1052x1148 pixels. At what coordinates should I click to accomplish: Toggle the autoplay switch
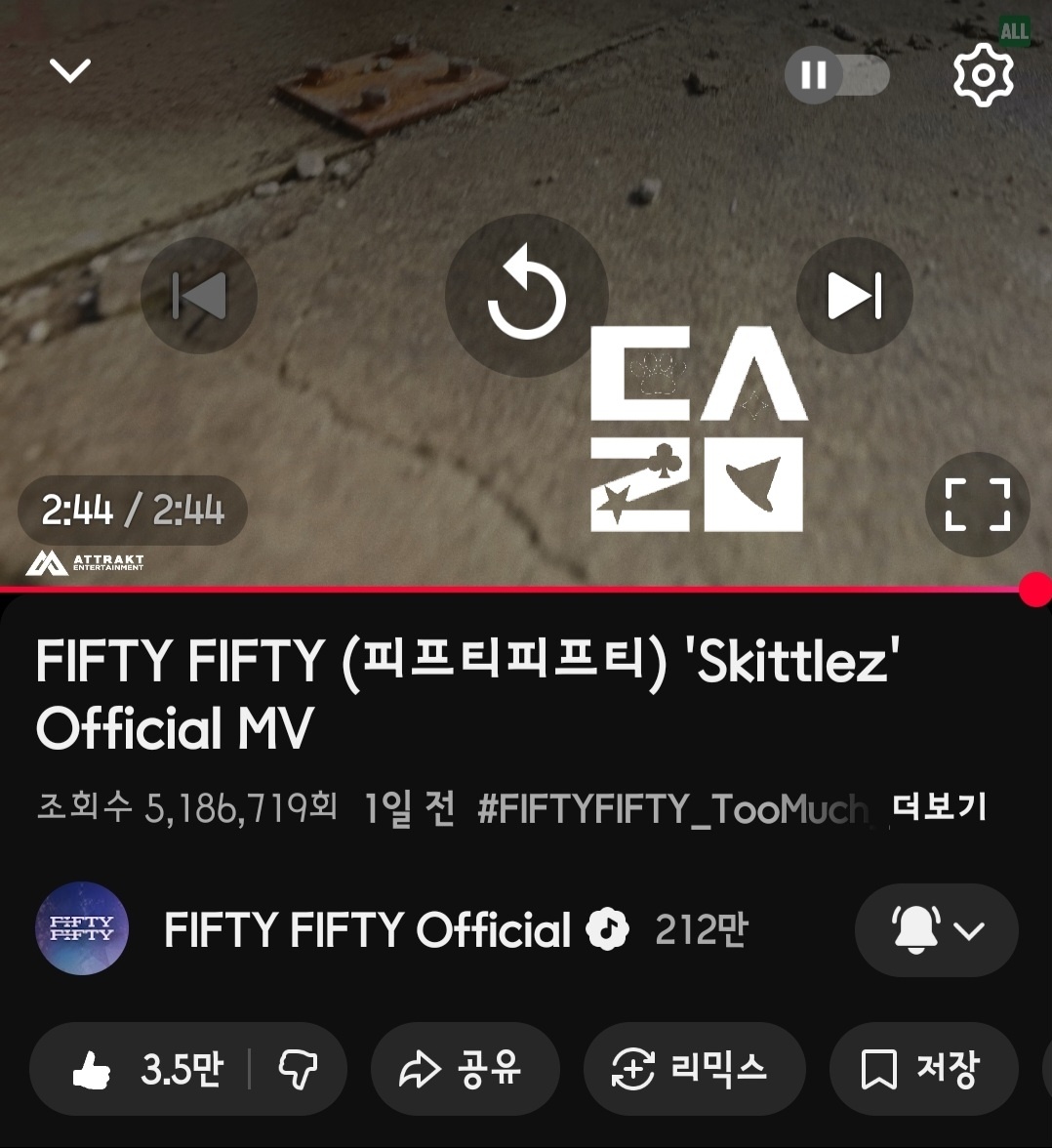837,75
